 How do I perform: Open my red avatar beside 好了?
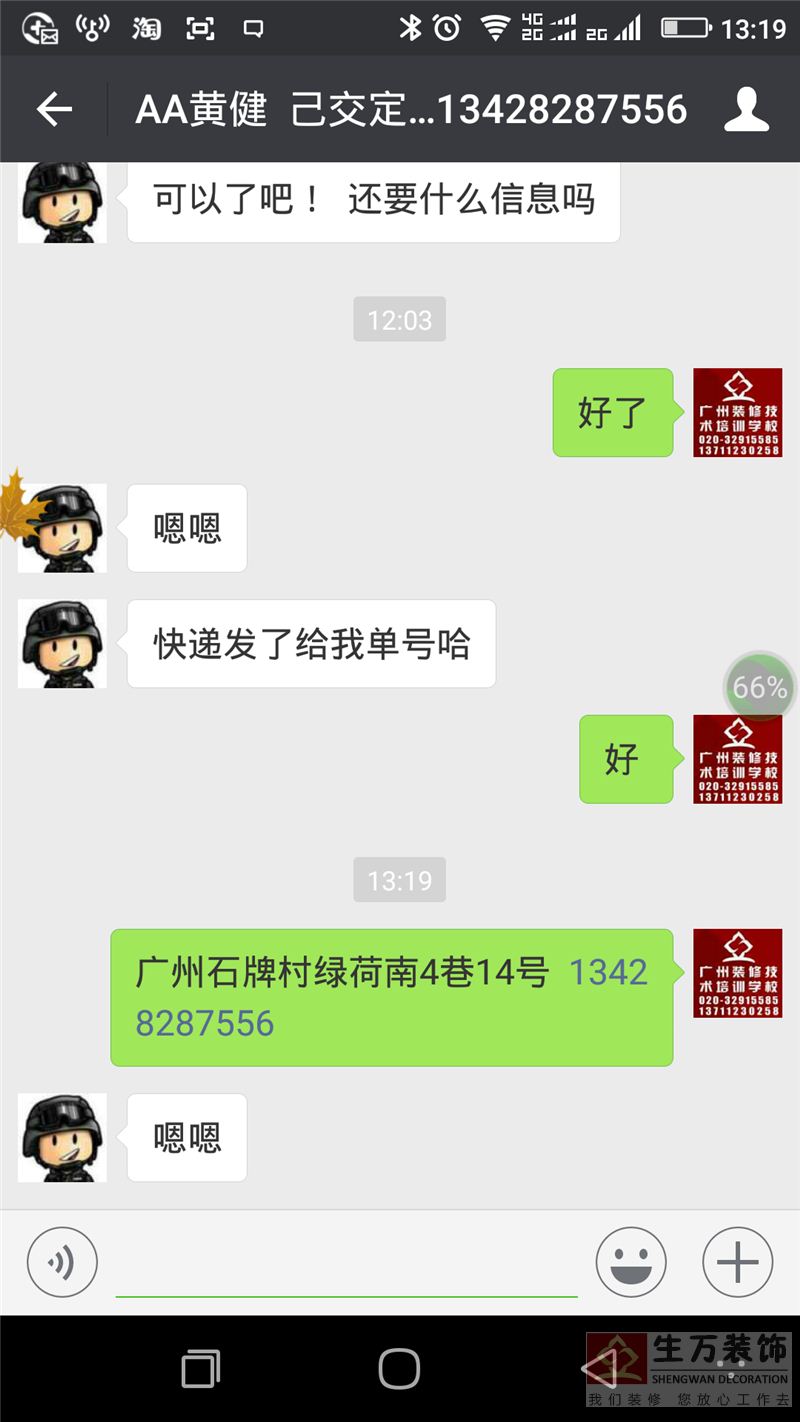tap(737, 413)
